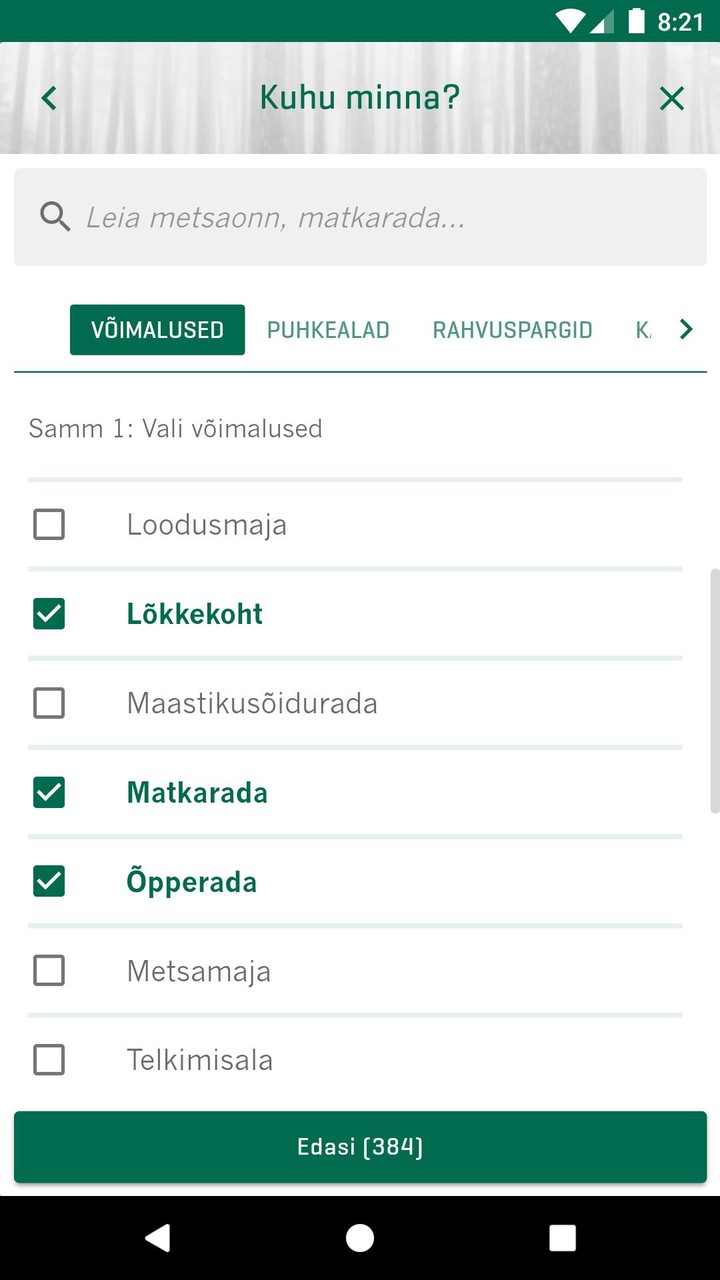Select the VÕIMALUSED tab
Screen dimensions: 720x1280
click(x=156, y=329)
